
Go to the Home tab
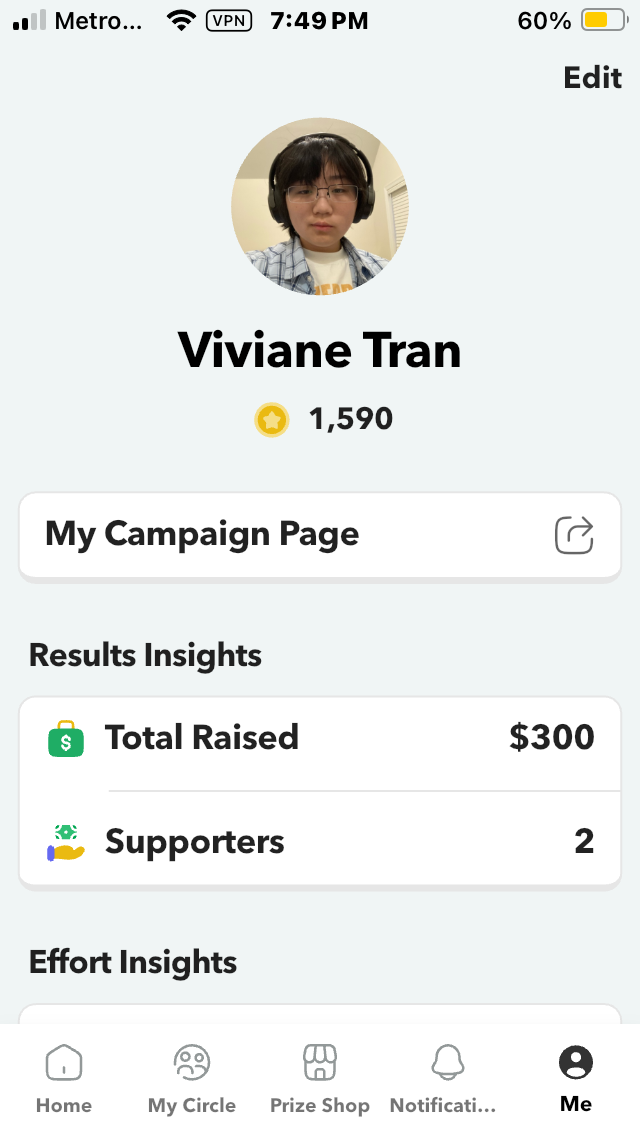pyautogui.click(x=64, y=1078)
